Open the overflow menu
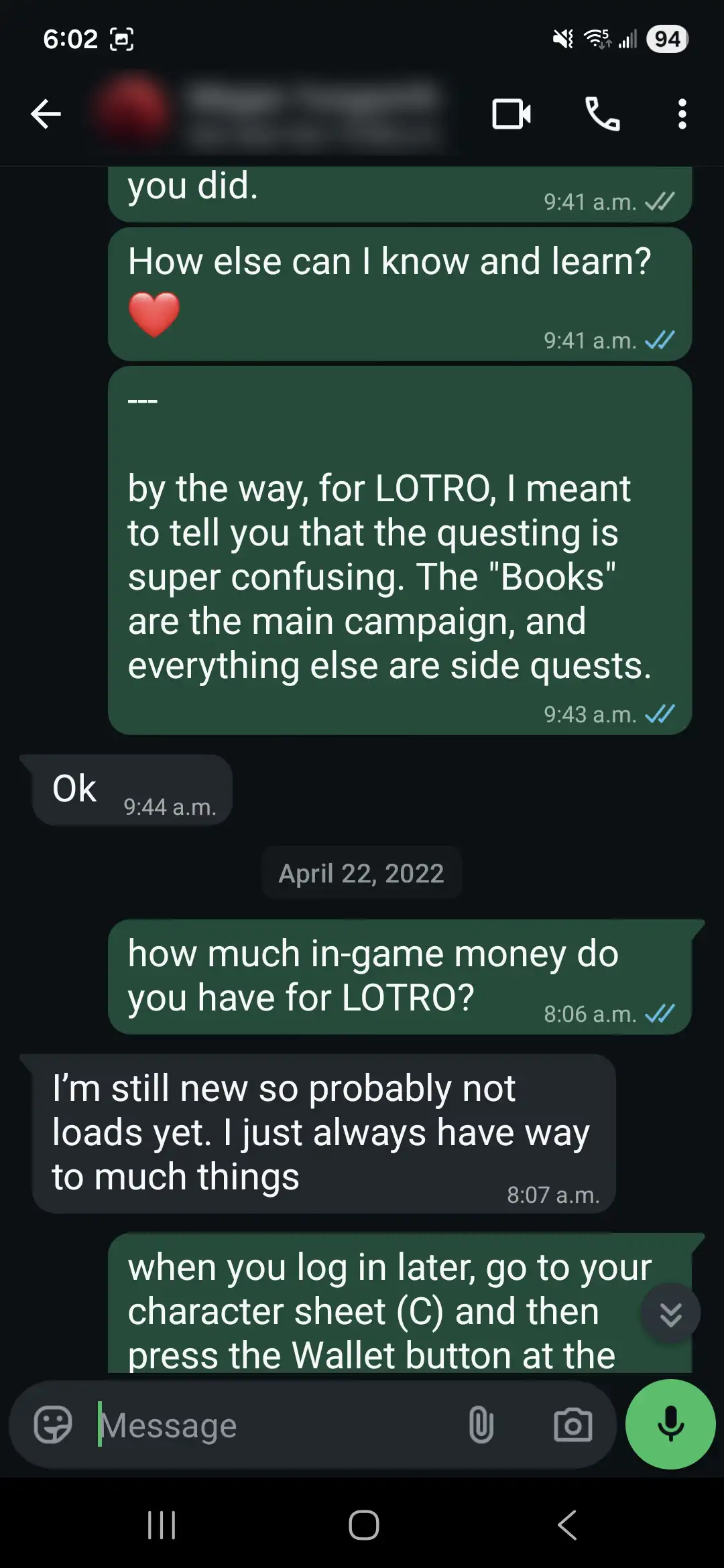Screen dimensions: 724x1568 pyautogui.click(x=682, y=114)
